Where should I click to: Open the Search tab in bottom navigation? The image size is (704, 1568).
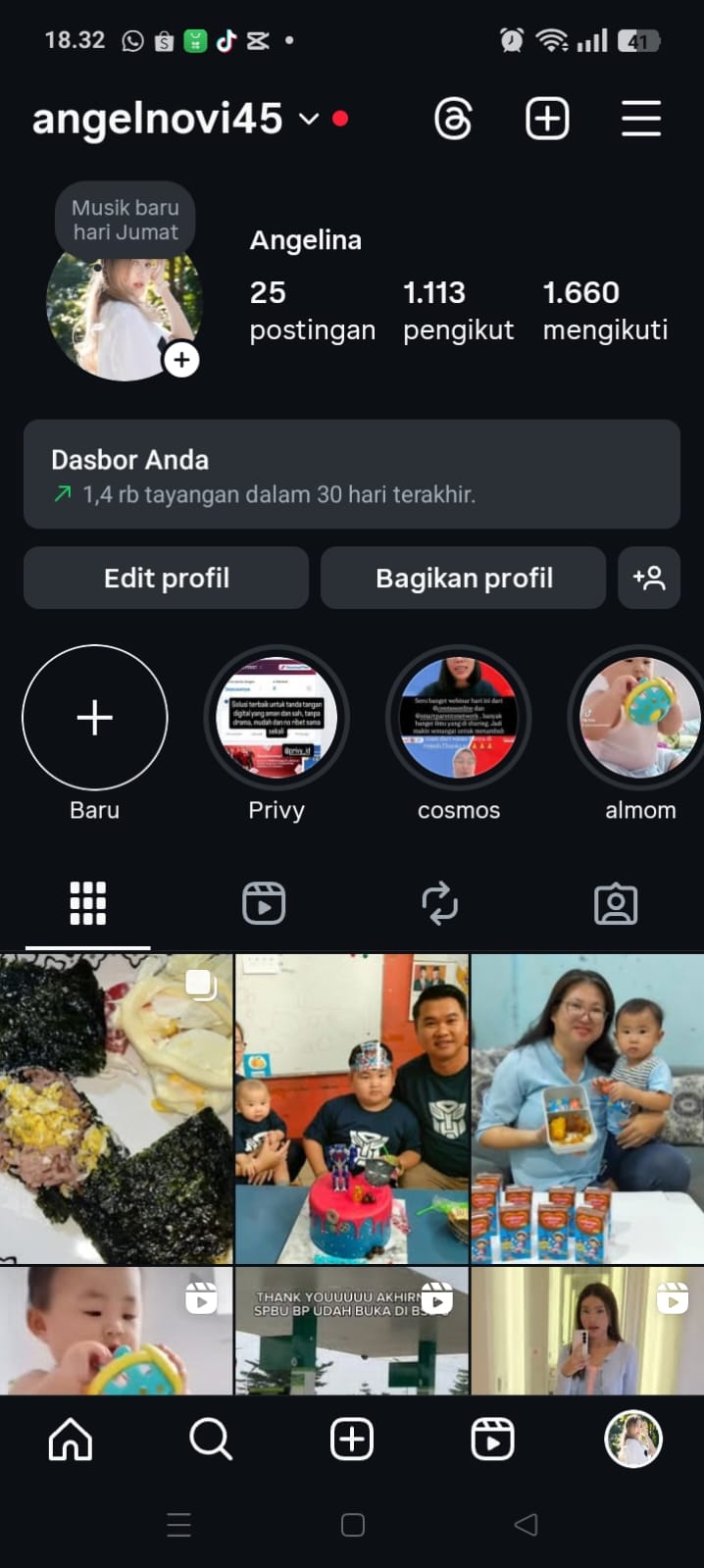click(211, 1440)
